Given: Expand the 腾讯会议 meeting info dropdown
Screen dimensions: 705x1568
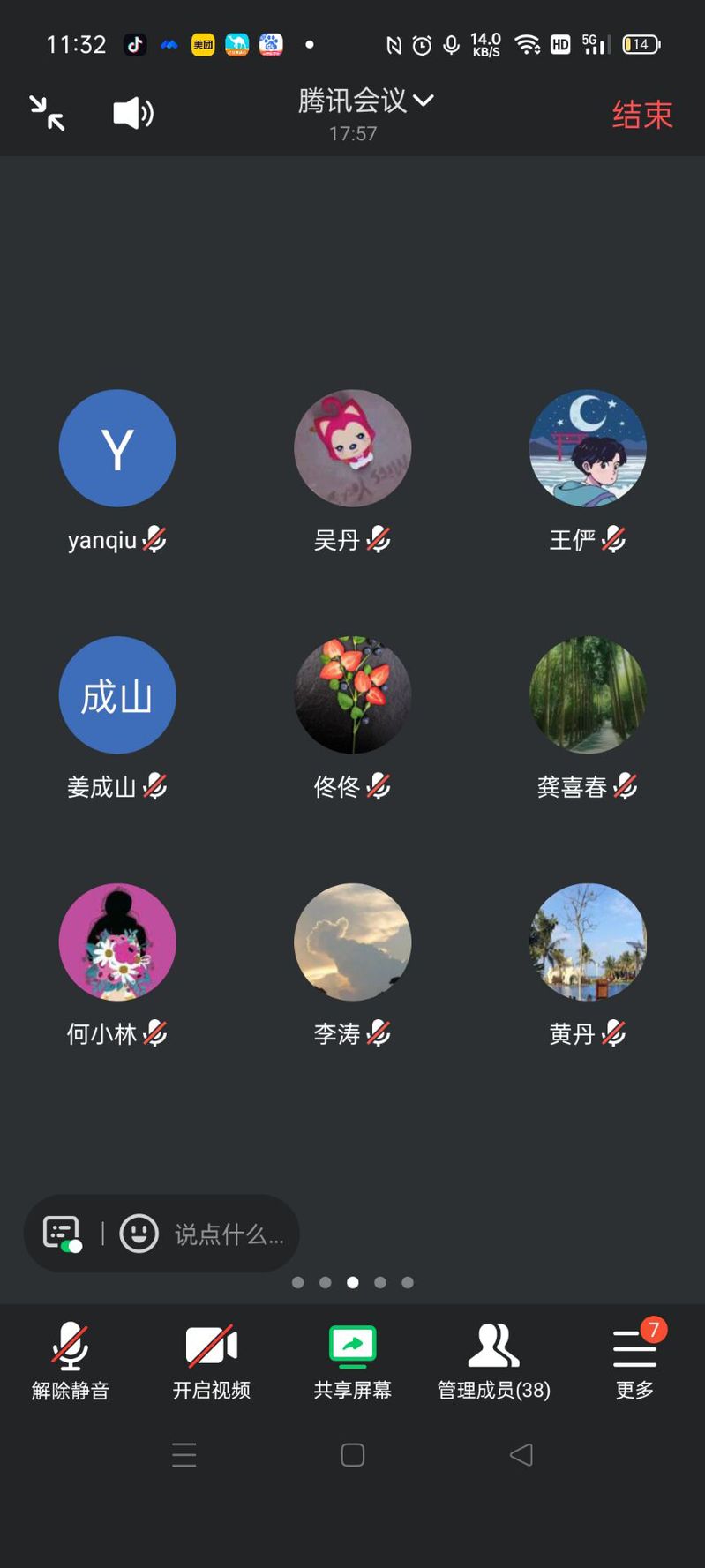Looking at the screenshot, I should 365,101.
